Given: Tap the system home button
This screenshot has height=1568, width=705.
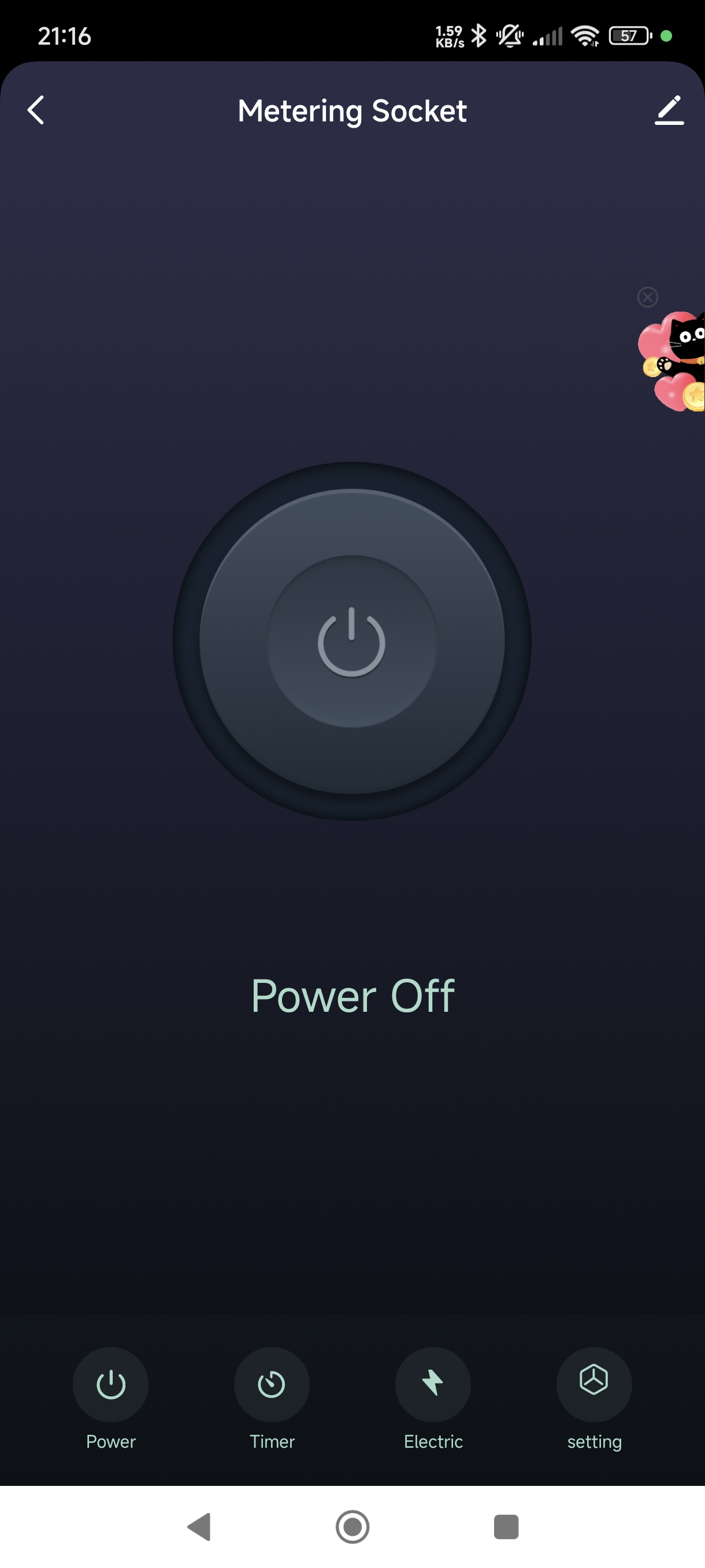Looking at the screenshot, I should (352, 1526).
